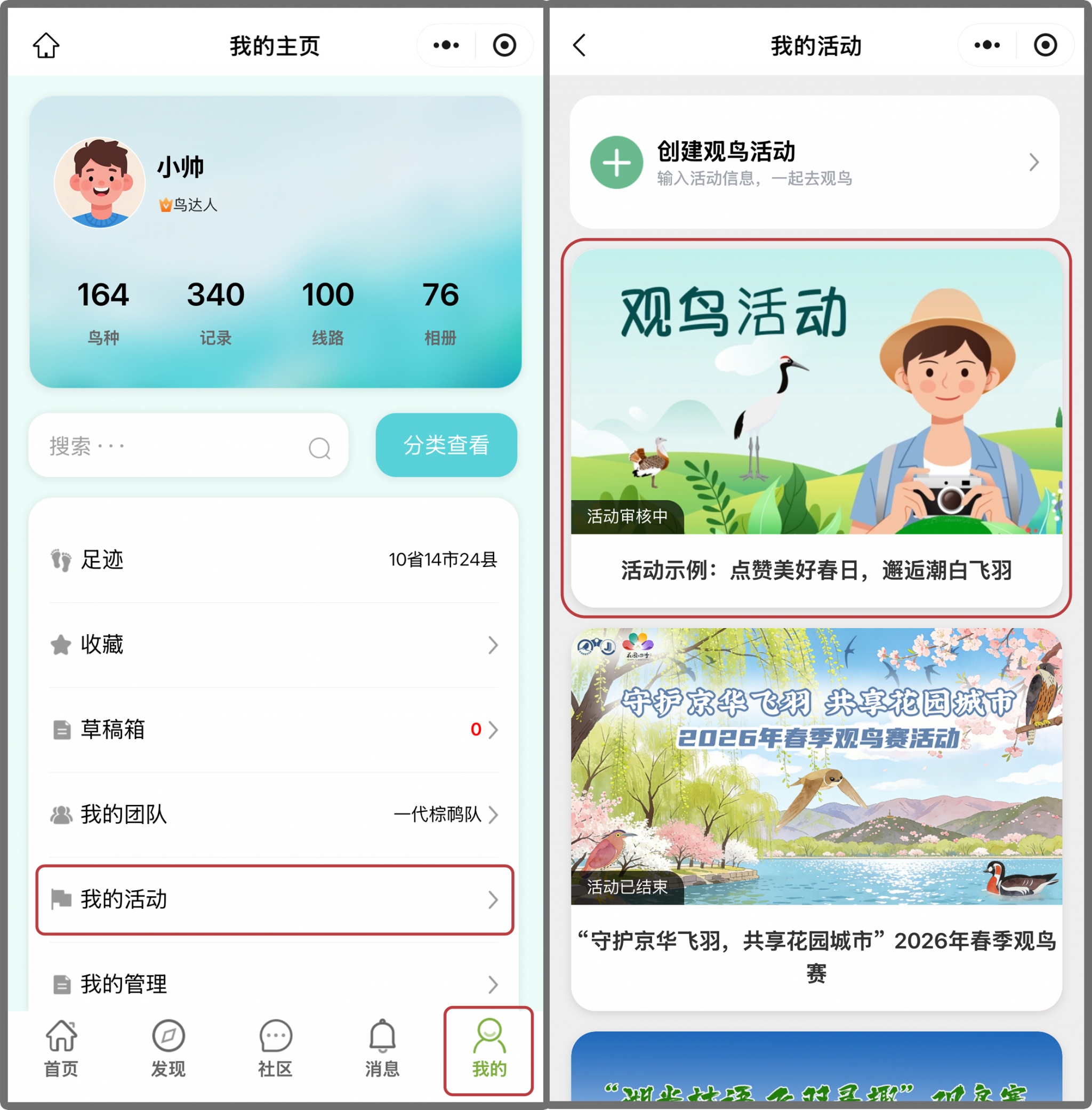Close the mini program from 我的主页
The height and width of the screenshot is (1110, 1092).
504,45
